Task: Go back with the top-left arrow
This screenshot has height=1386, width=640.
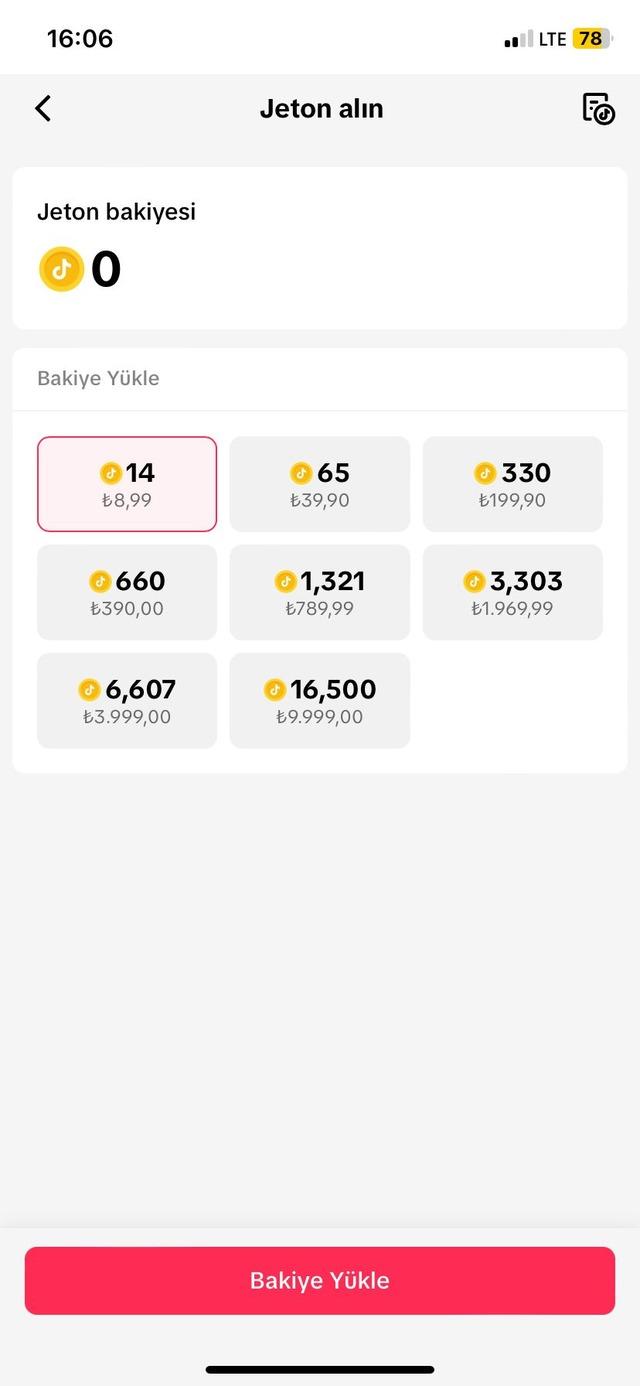Action: click(x=43, y=108)
